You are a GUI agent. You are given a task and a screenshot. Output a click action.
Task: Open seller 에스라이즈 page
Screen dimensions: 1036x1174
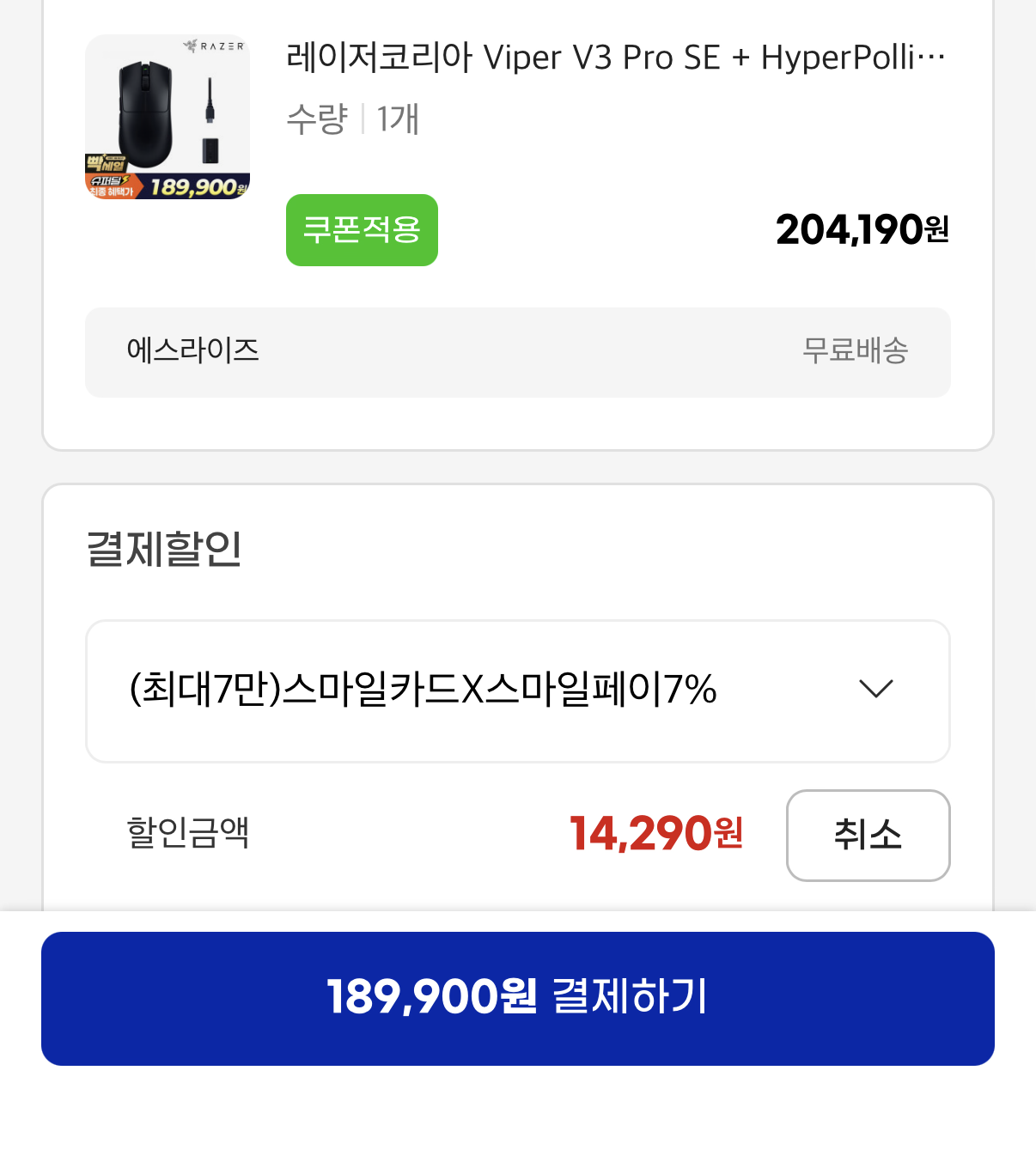pyautogui.click(x=193, y=350)
